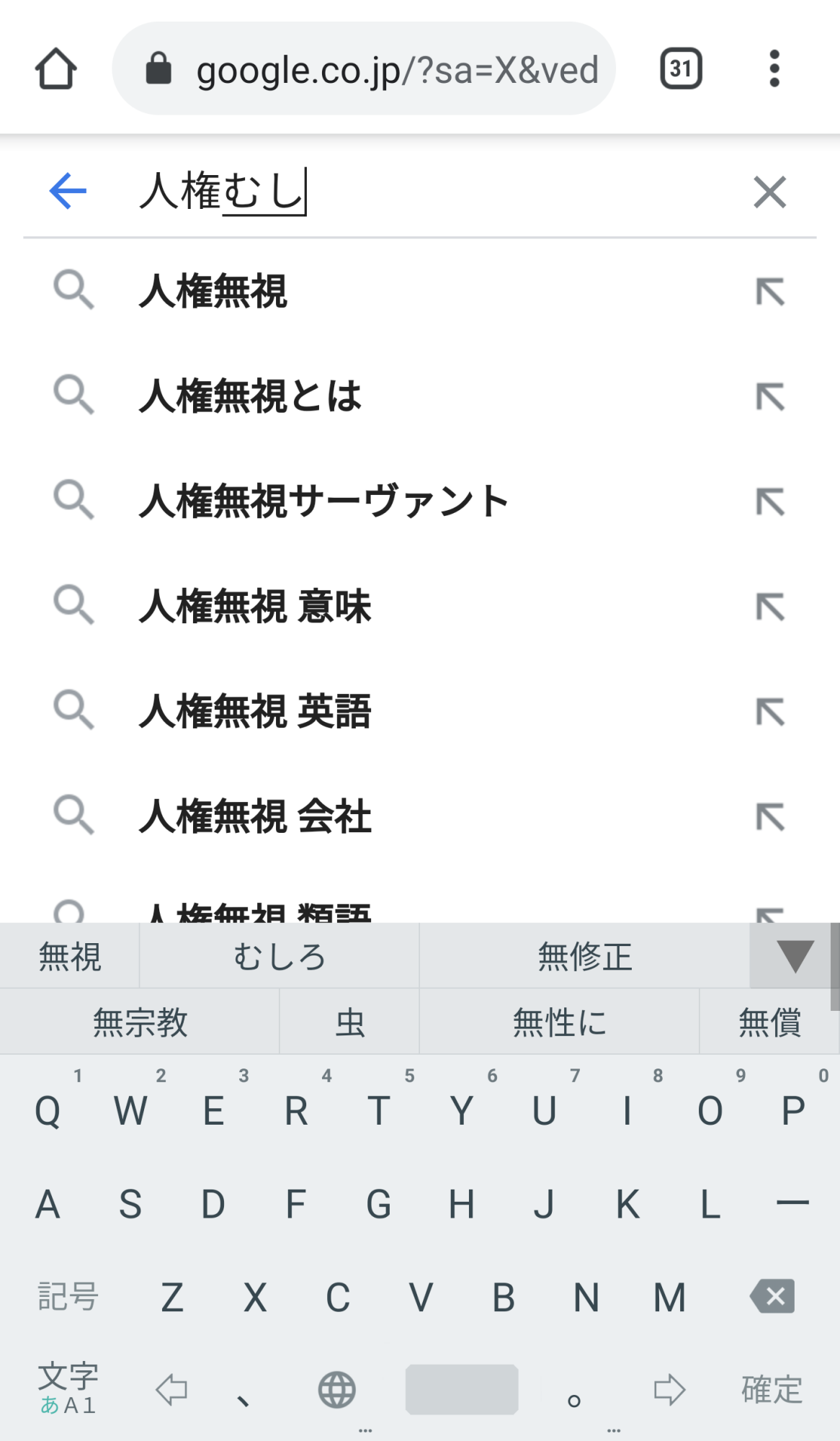Tap the keyboard backspace key
Viewport: 840px width, 1441px height.
coord(772,1297)
